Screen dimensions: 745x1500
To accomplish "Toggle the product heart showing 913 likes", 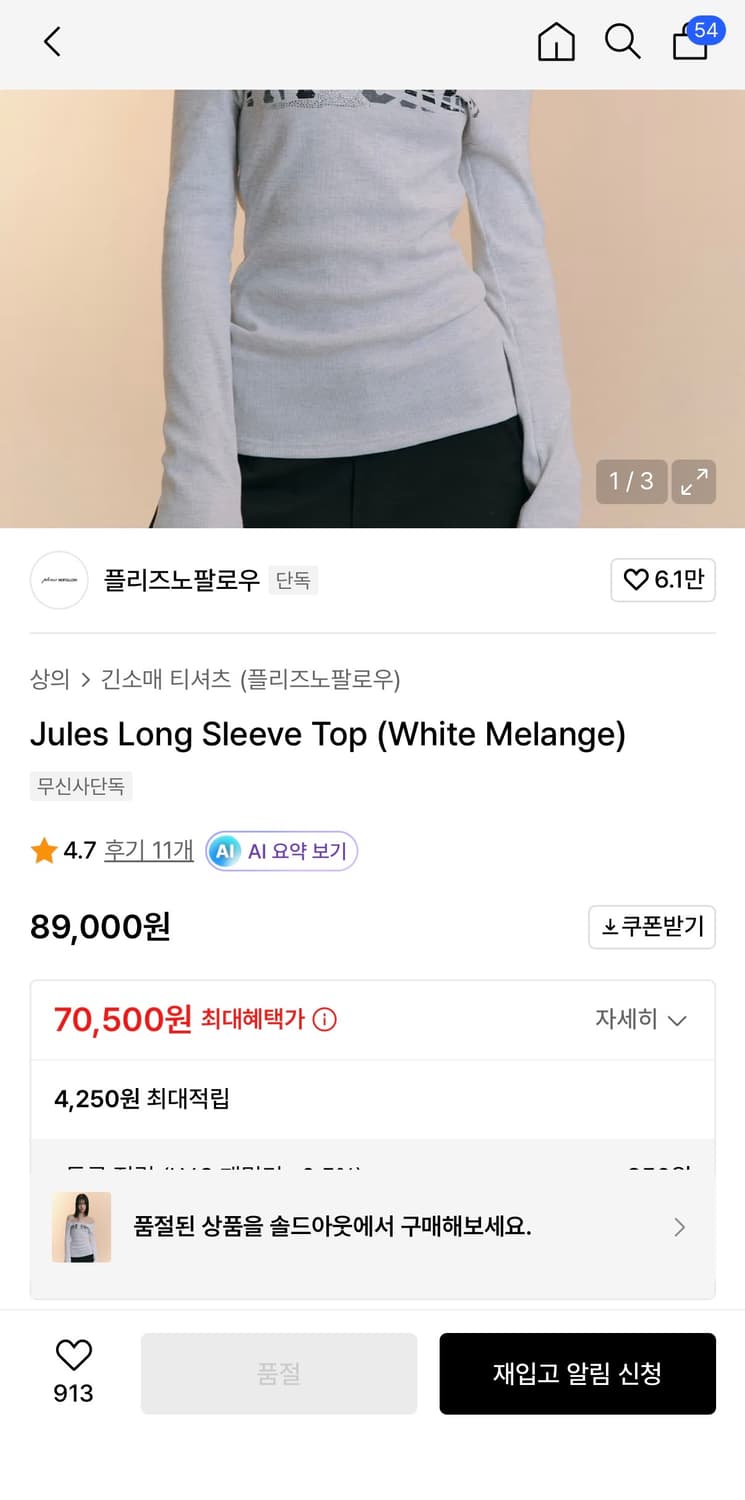I will [x=73, y=1371].
